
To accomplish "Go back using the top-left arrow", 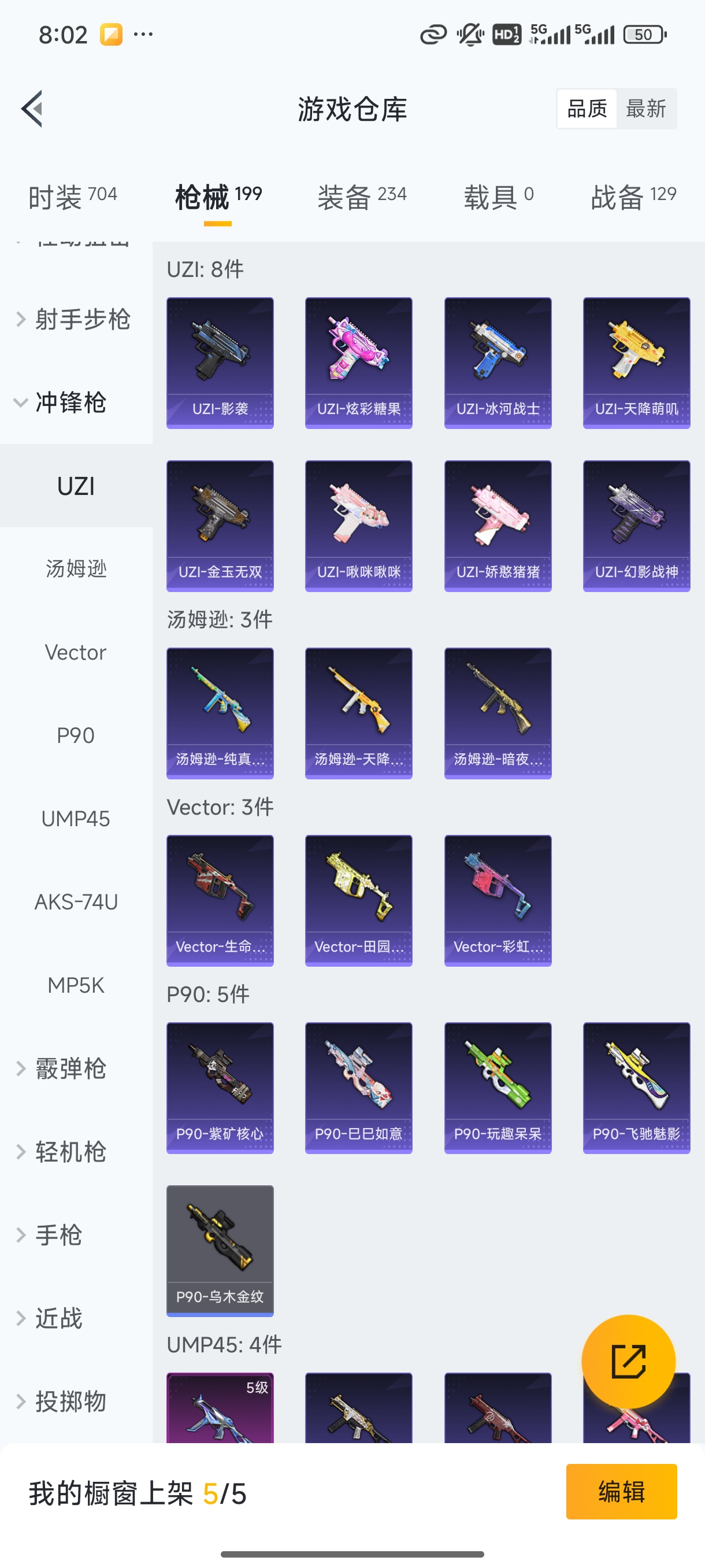I will click(x=32, y=109).
